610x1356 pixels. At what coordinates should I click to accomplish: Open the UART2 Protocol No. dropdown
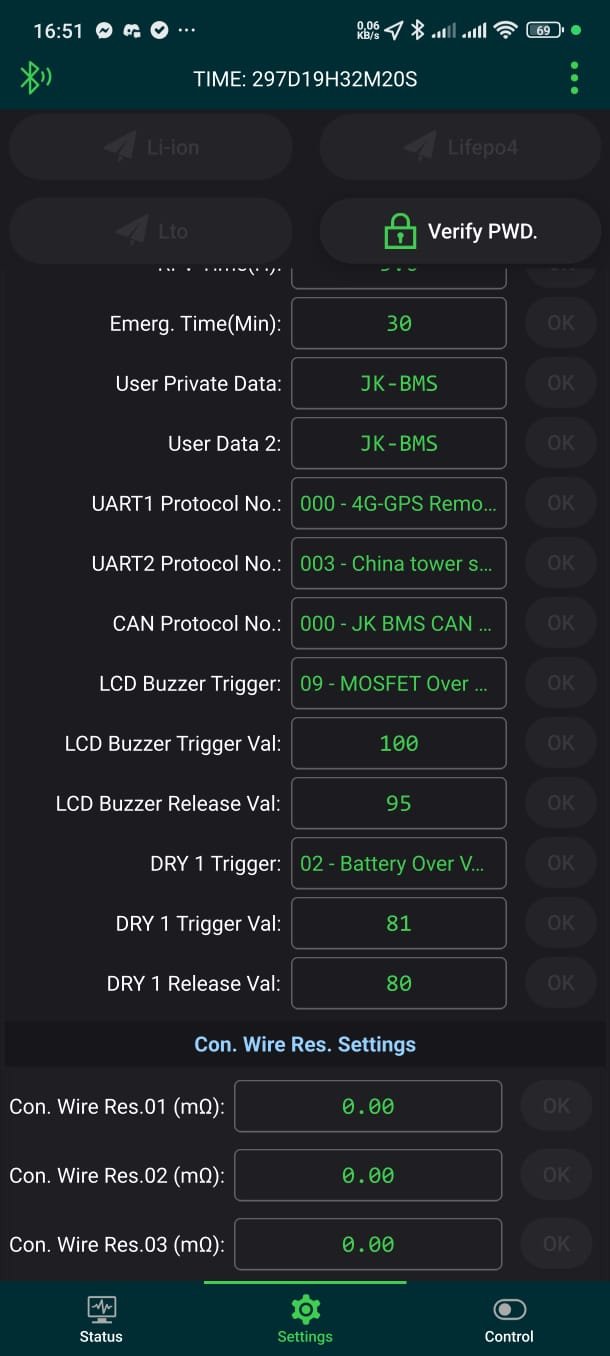point(398,563)
